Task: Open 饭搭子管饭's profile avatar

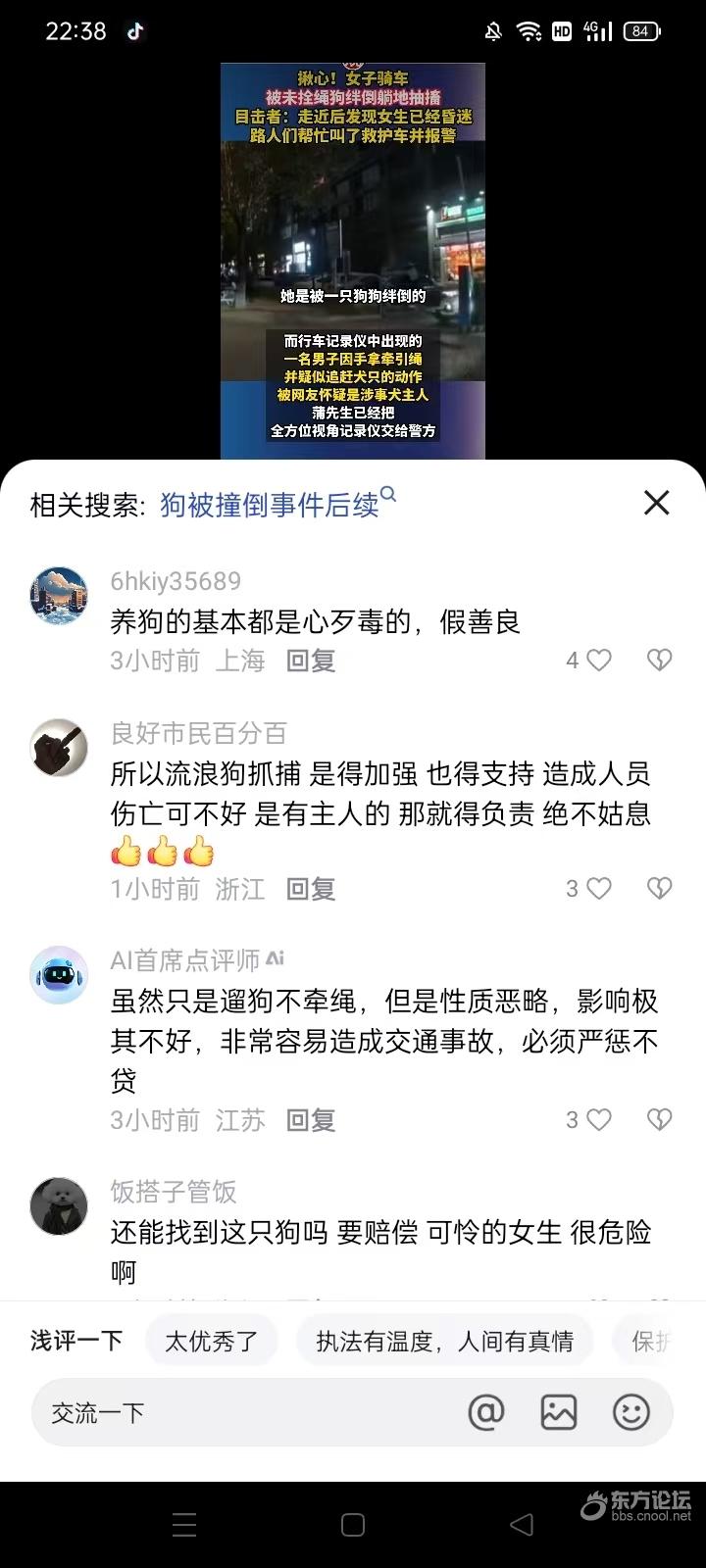Action: click(59, 1206)
